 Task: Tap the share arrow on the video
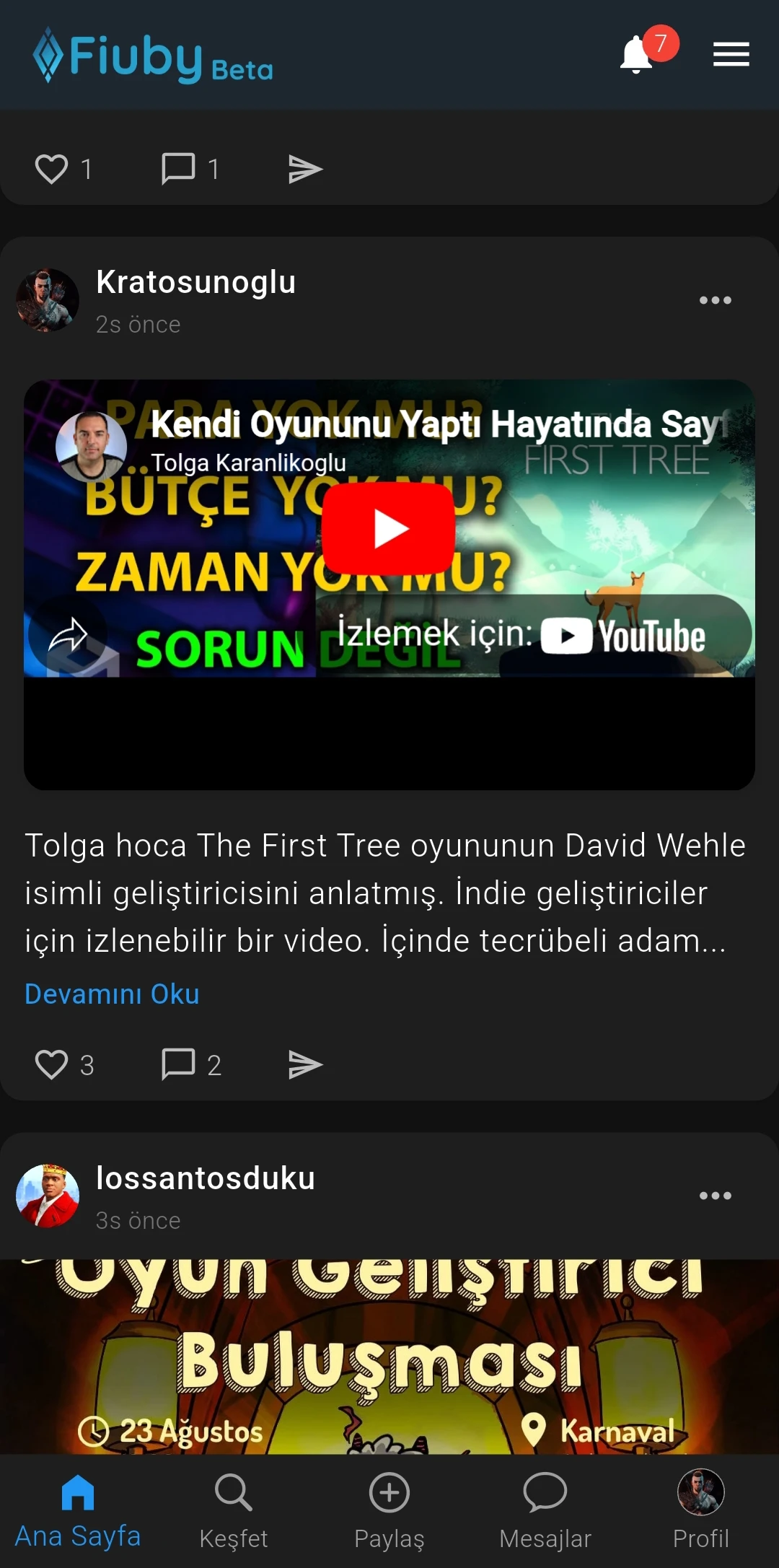pyautogui.click(x=68, y=636)
